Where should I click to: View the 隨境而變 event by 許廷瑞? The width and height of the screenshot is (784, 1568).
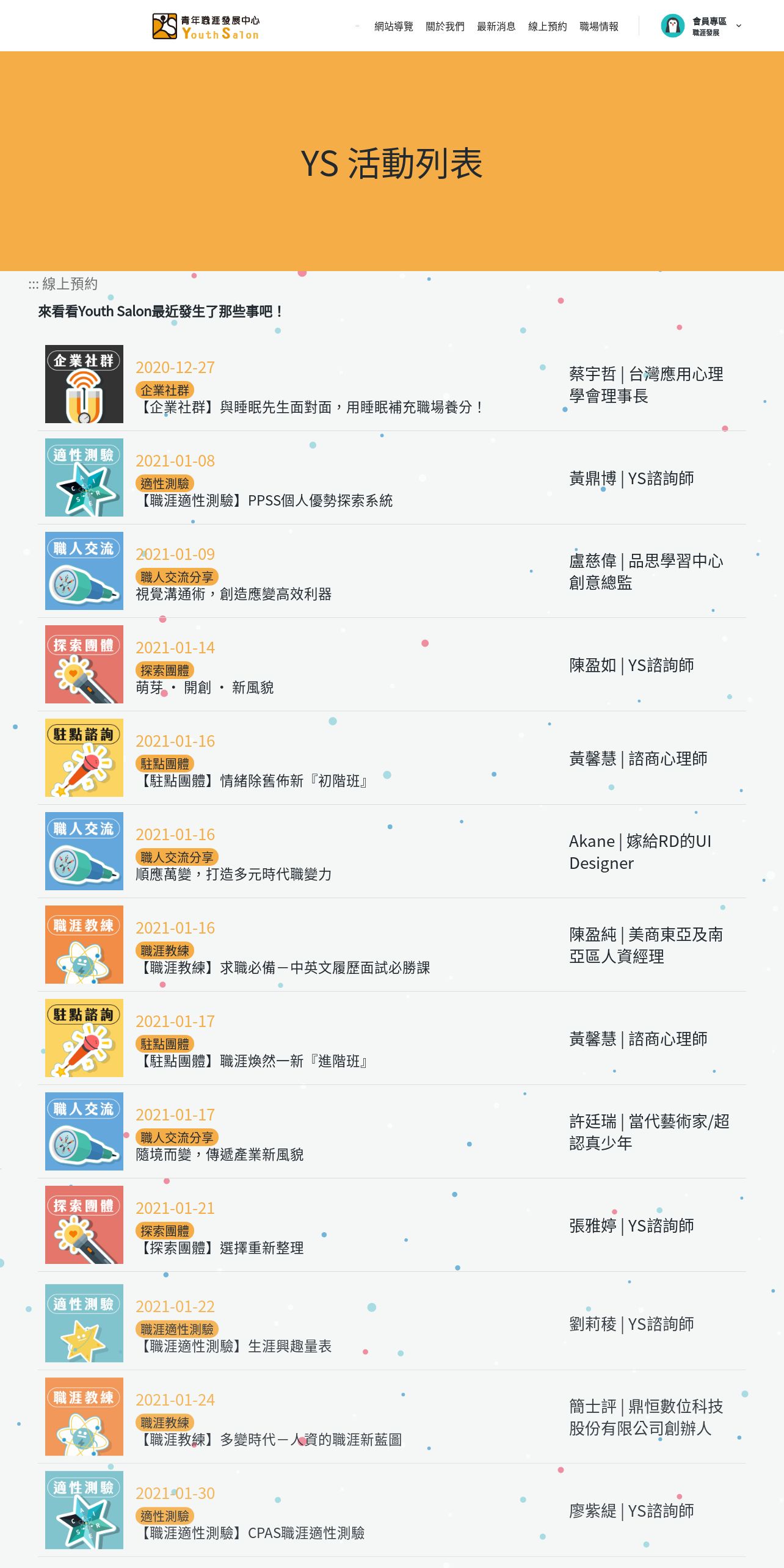coord(220,1155)
